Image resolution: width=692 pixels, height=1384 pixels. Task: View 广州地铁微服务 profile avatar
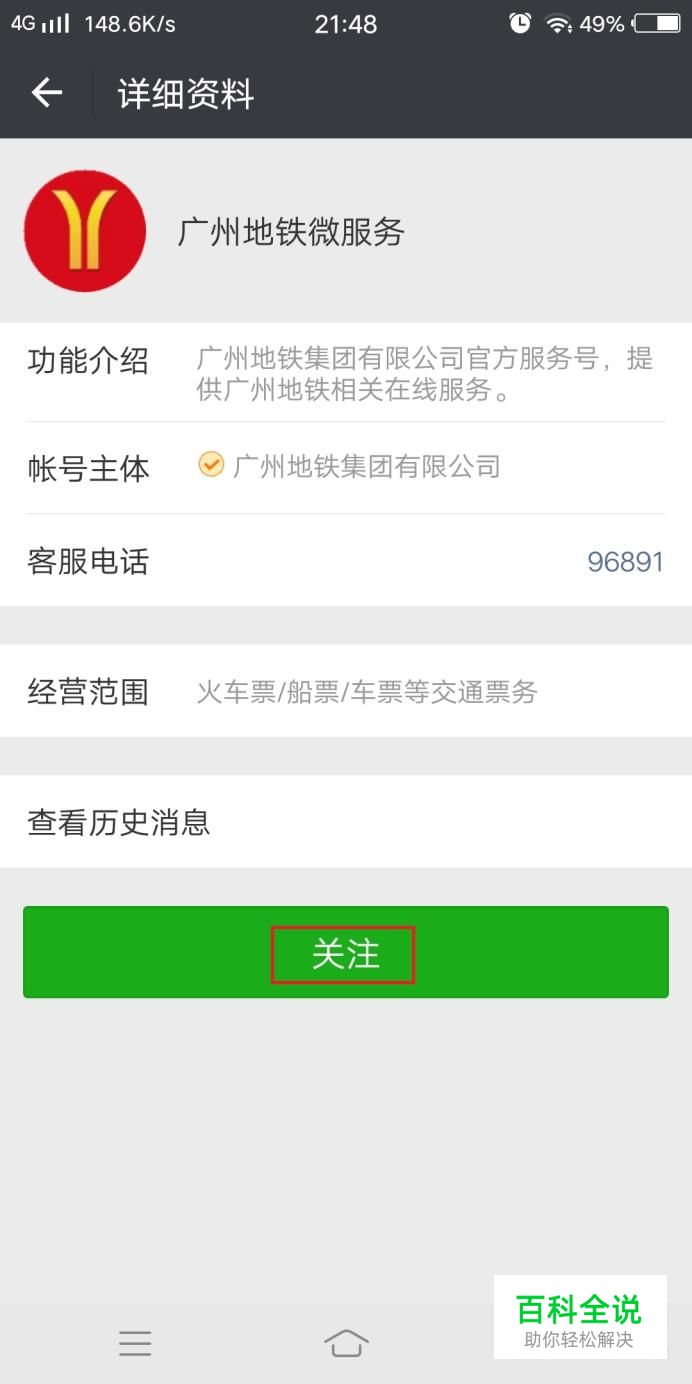[85, 231]
